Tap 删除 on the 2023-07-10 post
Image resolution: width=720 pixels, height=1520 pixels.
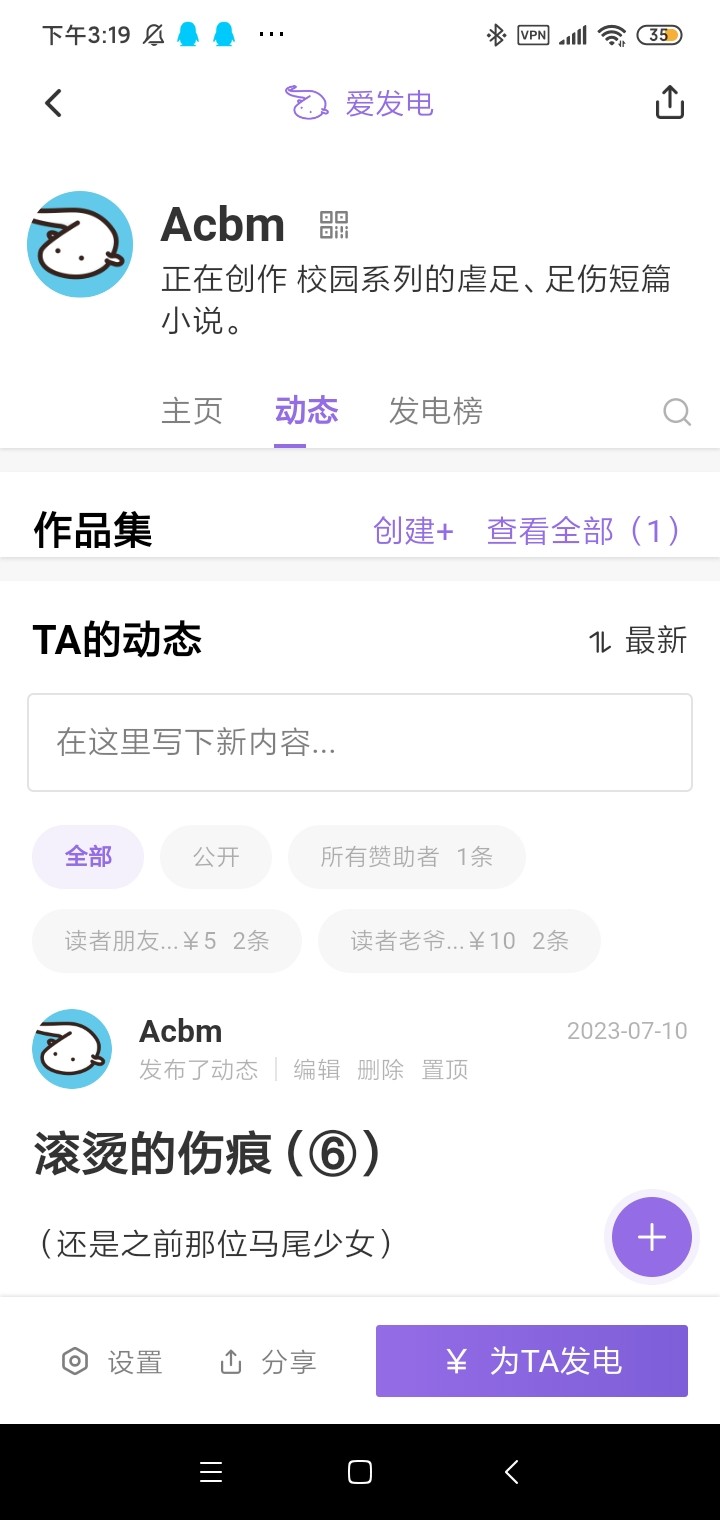point(380,1070)
